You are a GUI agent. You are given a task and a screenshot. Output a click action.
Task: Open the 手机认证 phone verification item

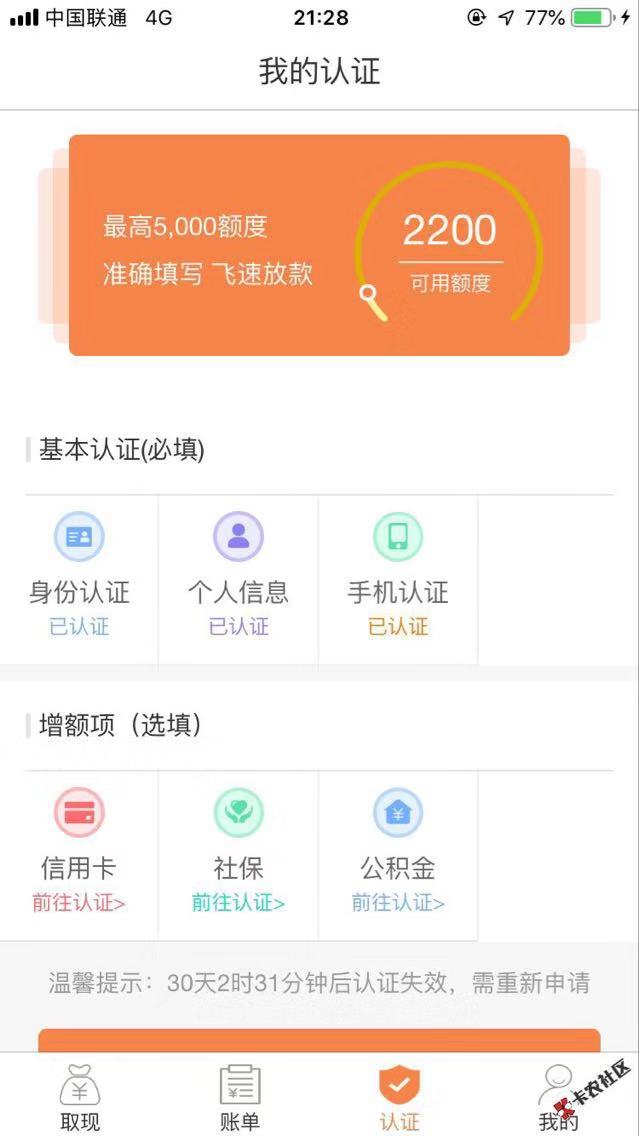pyautogui.click(x=398, y=579)
